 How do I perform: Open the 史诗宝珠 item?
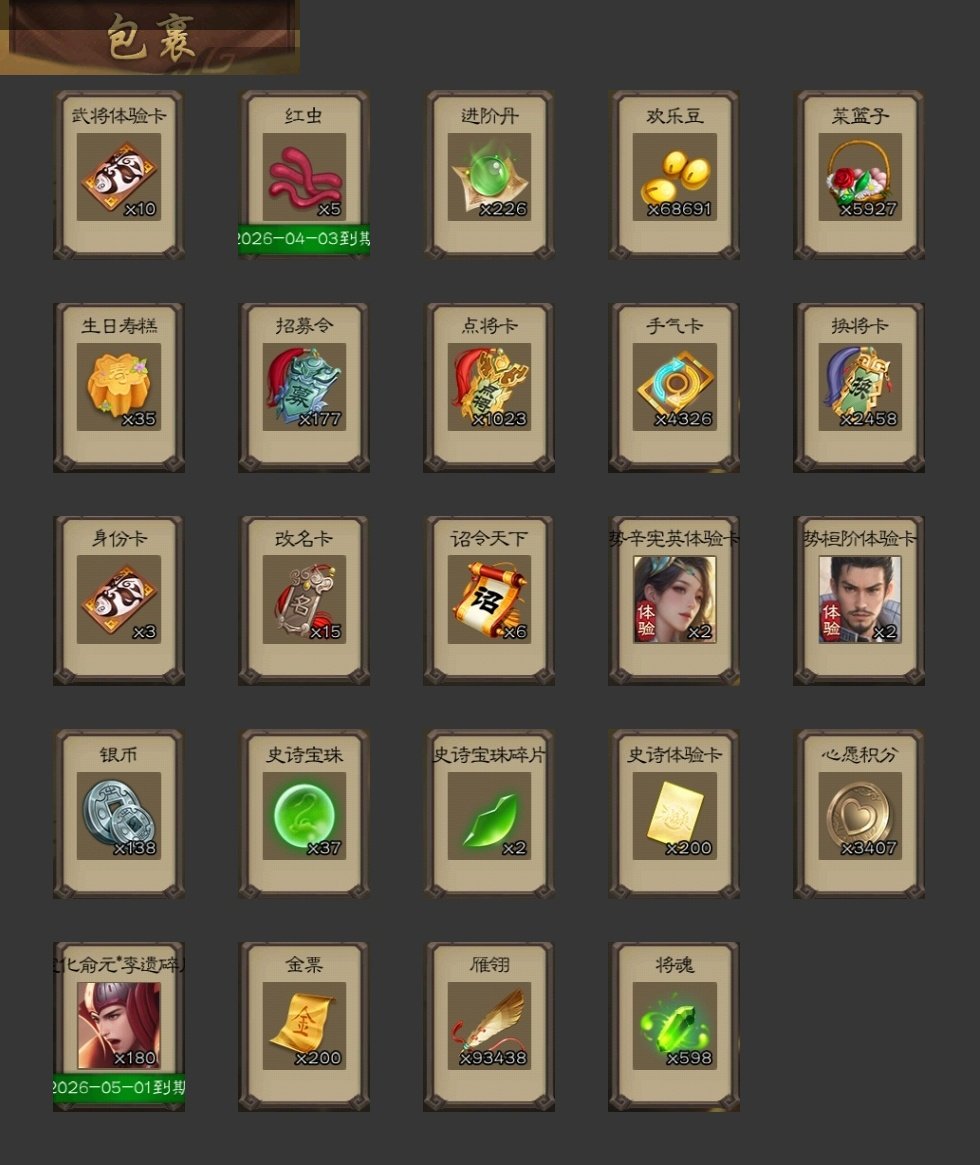point(304,815)
